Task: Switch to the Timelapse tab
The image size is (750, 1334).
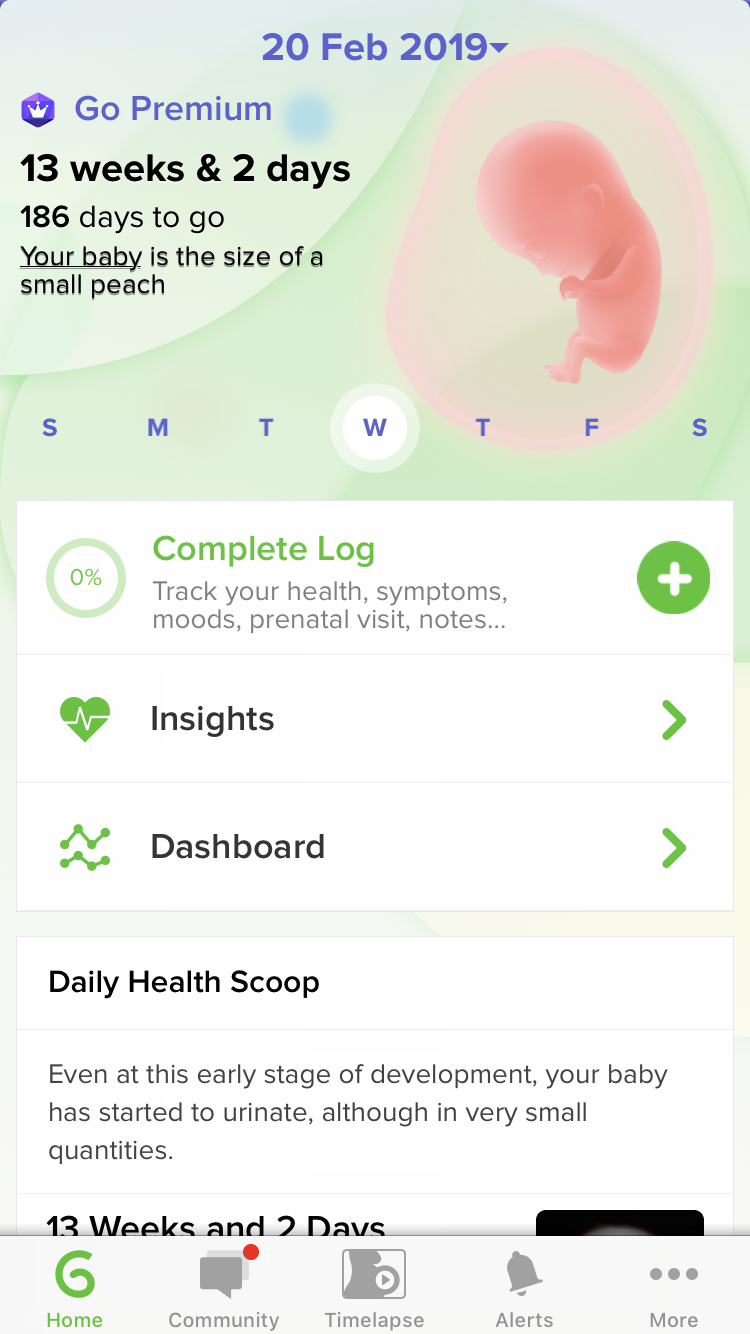Action: (x=374, y=1287)
